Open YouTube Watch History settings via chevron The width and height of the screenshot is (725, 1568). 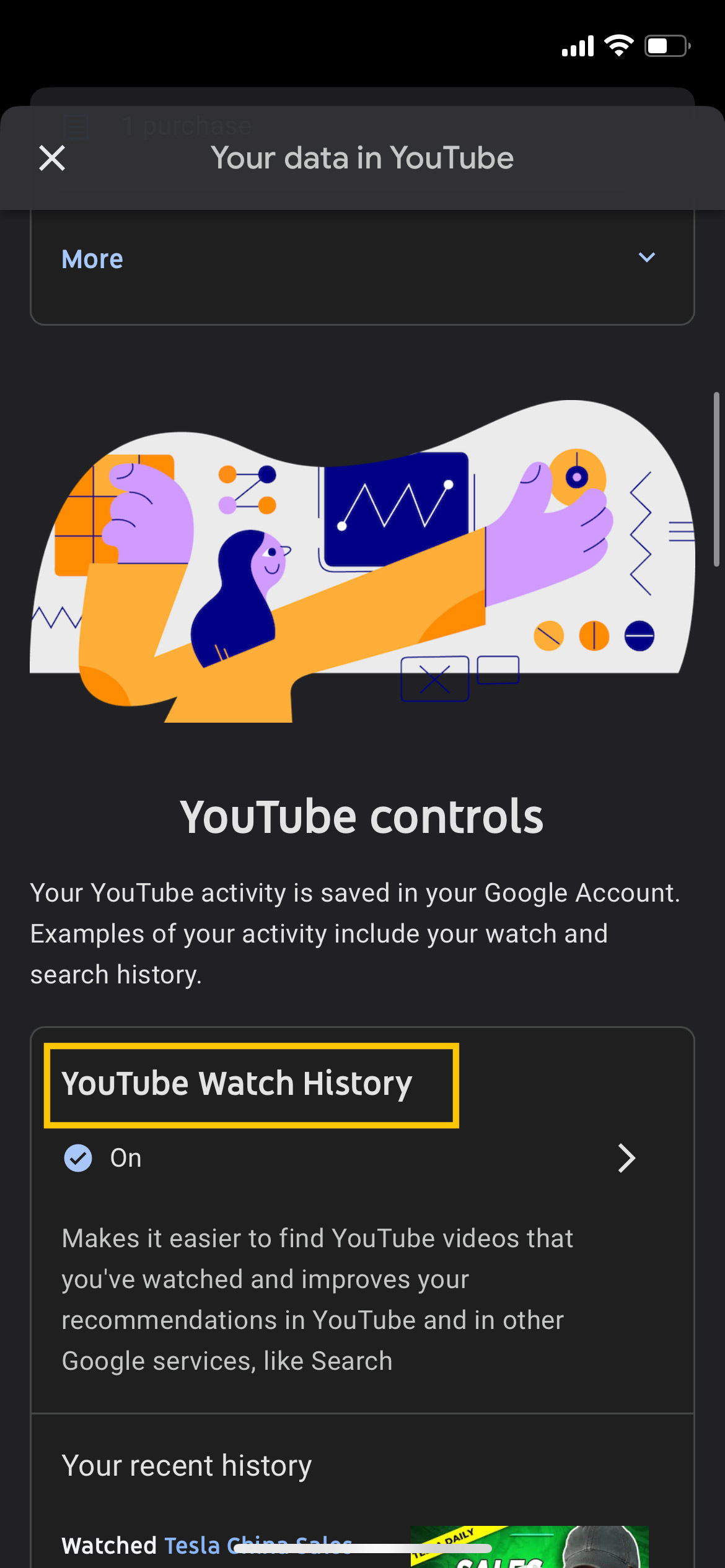[626, 1158]
